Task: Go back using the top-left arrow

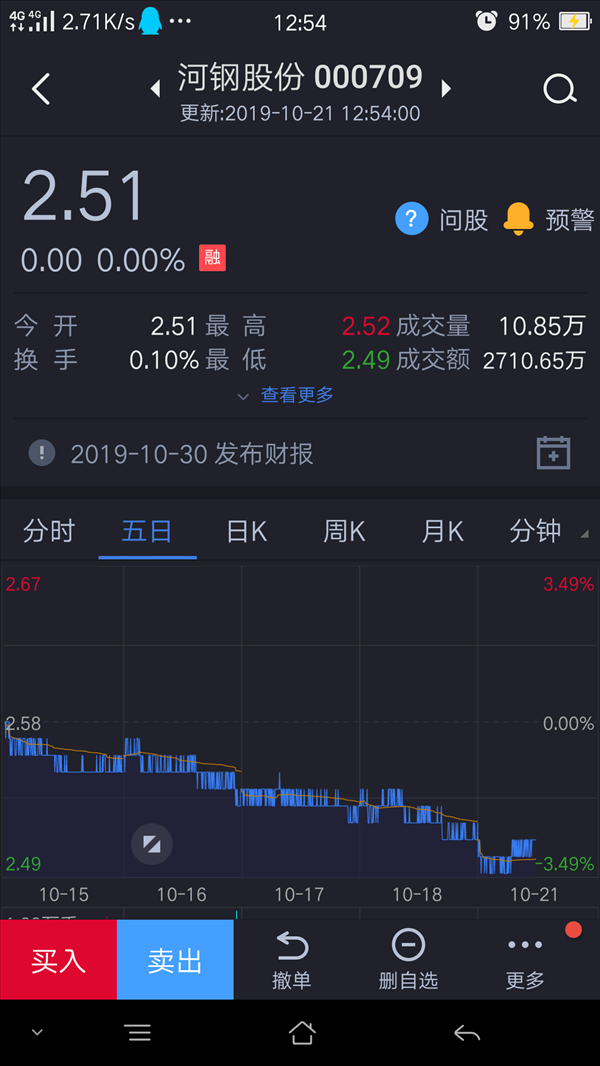Action: point(41,90)
